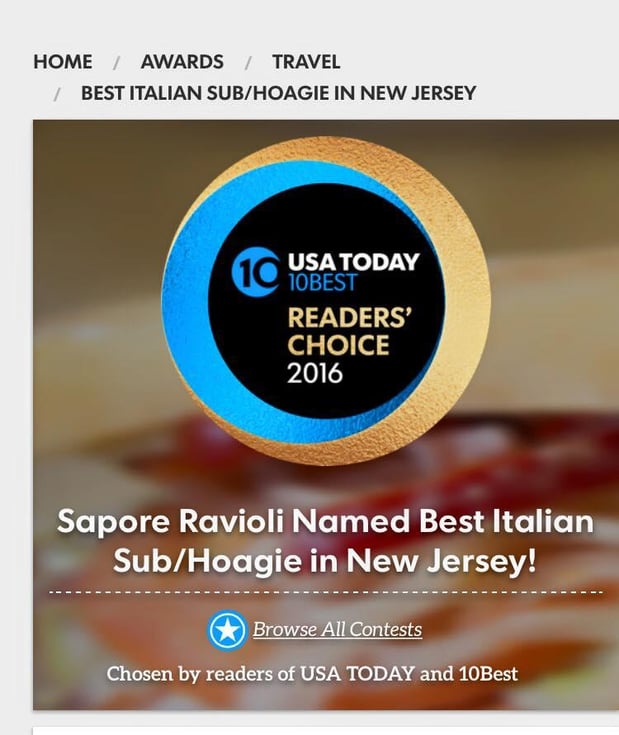Open Best Italian Sub/Hoagie in New Jersey breadcrumb
This screenshot has height=735, width=619.
[x=278, y=93]
